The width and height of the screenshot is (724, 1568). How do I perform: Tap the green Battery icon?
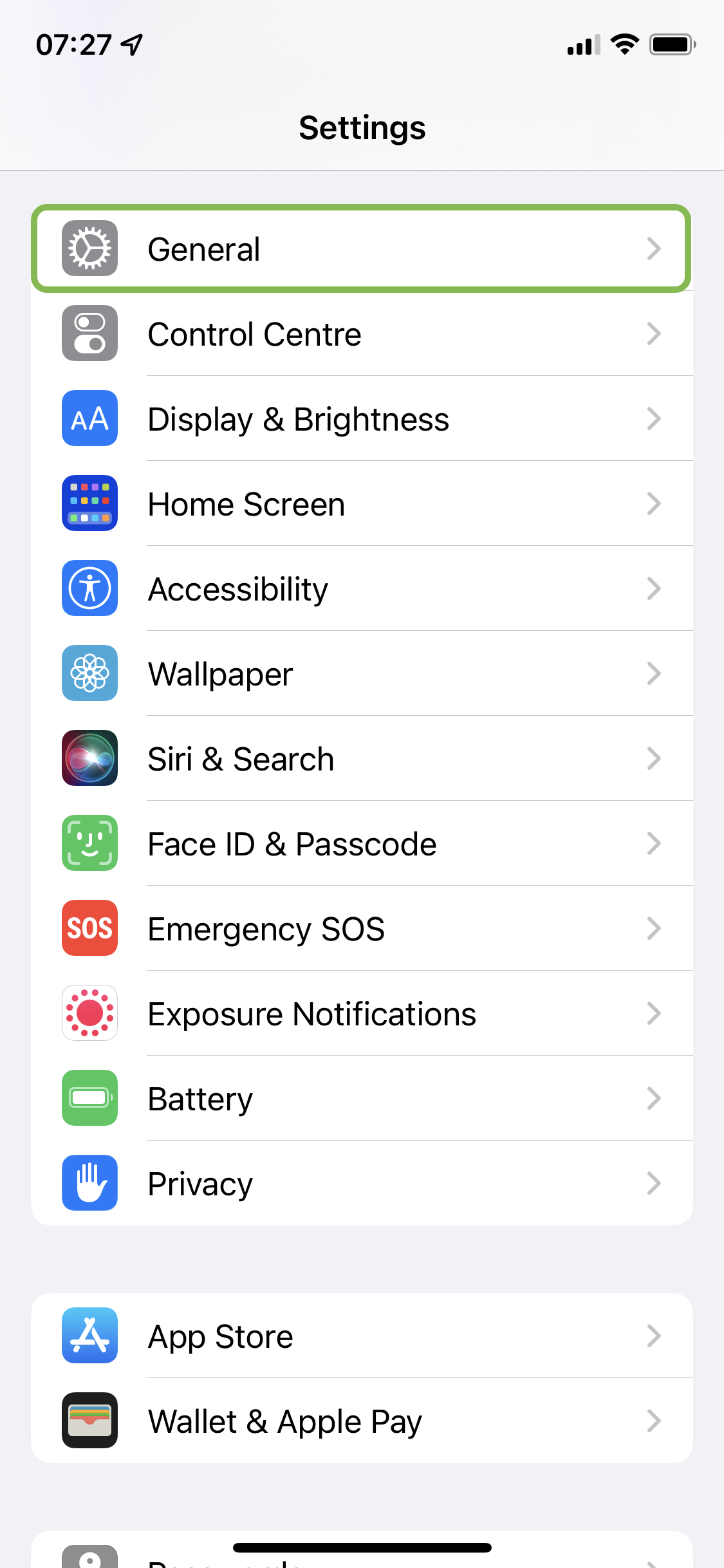[x=89, y=1098]
